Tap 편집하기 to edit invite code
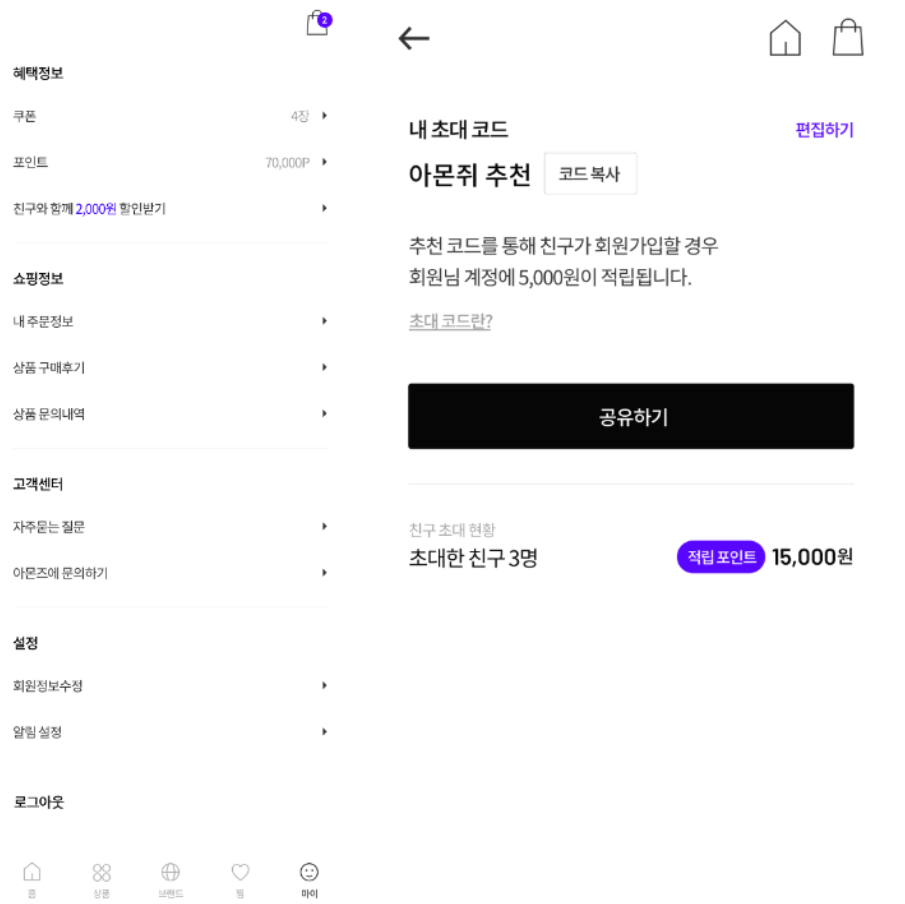The width and height of the screenshot is (905, 904). (x=824, y=130)
